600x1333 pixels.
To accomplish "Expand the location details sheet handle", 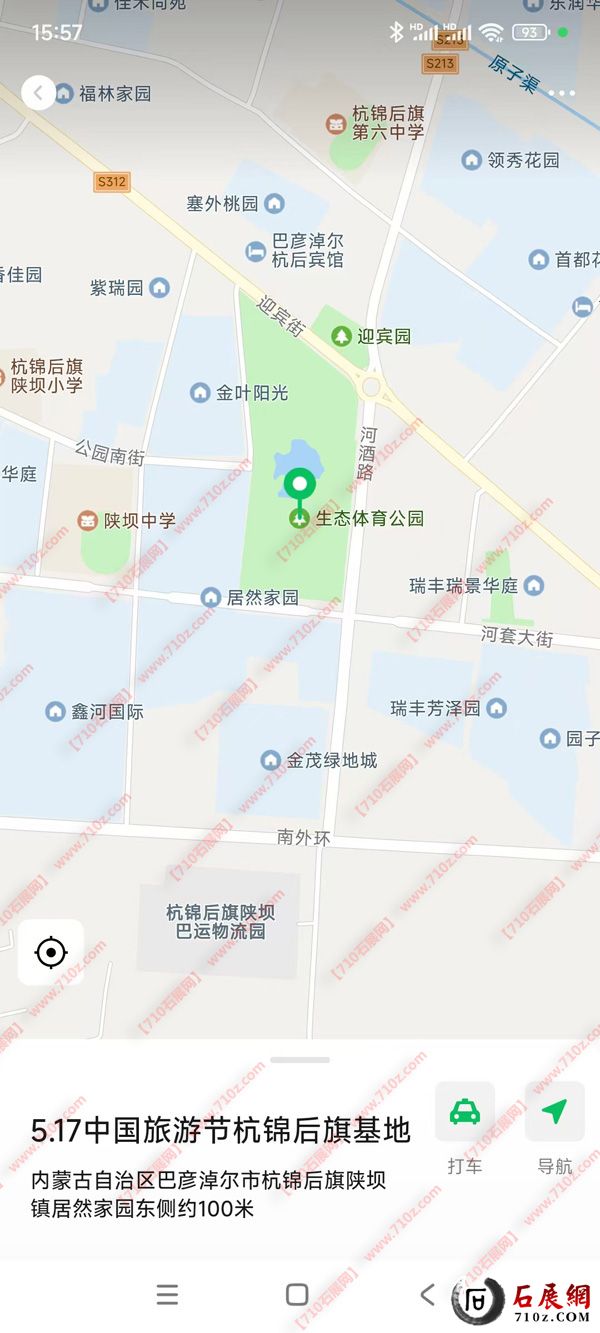I will pyautogui.click(x=300, y=1060).
